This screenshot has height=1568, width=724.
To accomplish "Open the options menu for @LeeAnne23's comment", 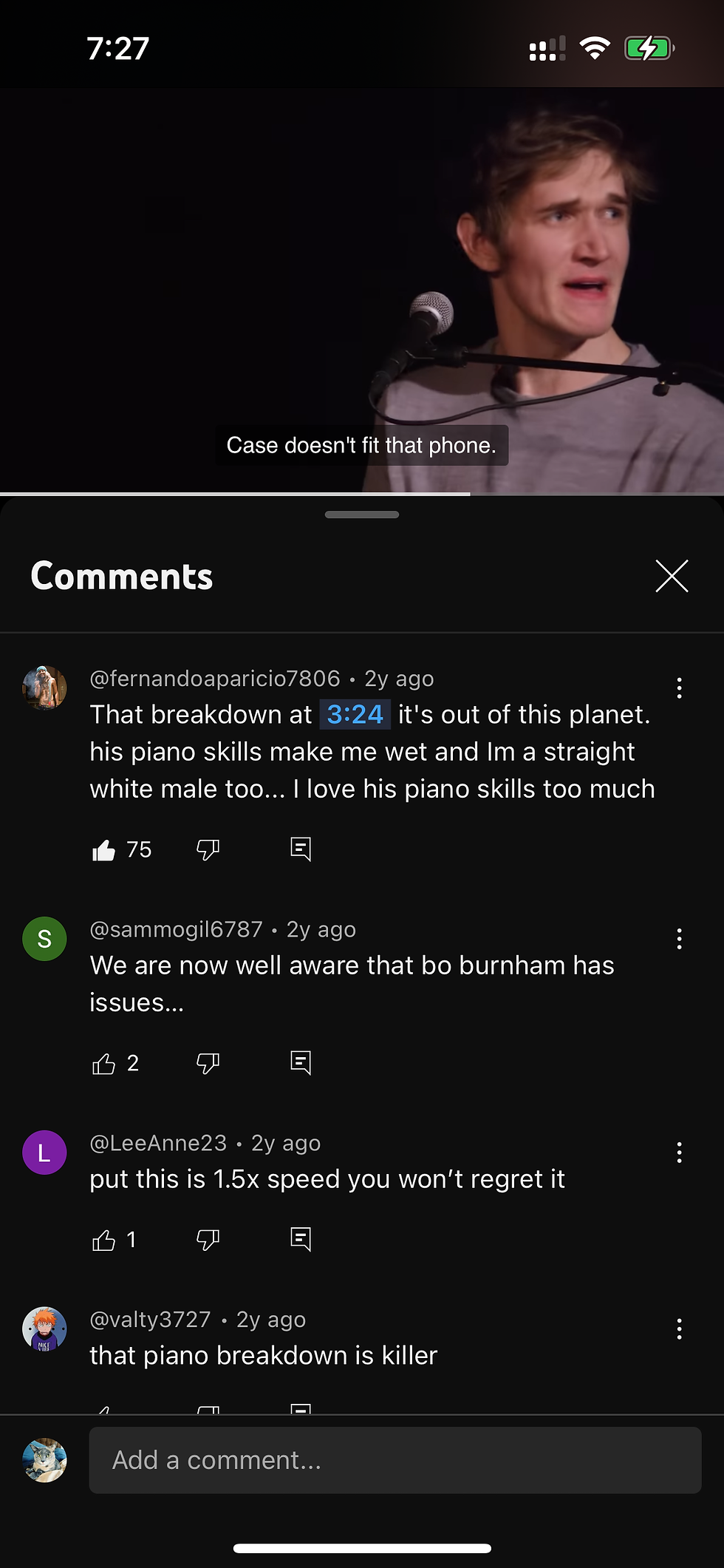I will tap(679, 1153).
